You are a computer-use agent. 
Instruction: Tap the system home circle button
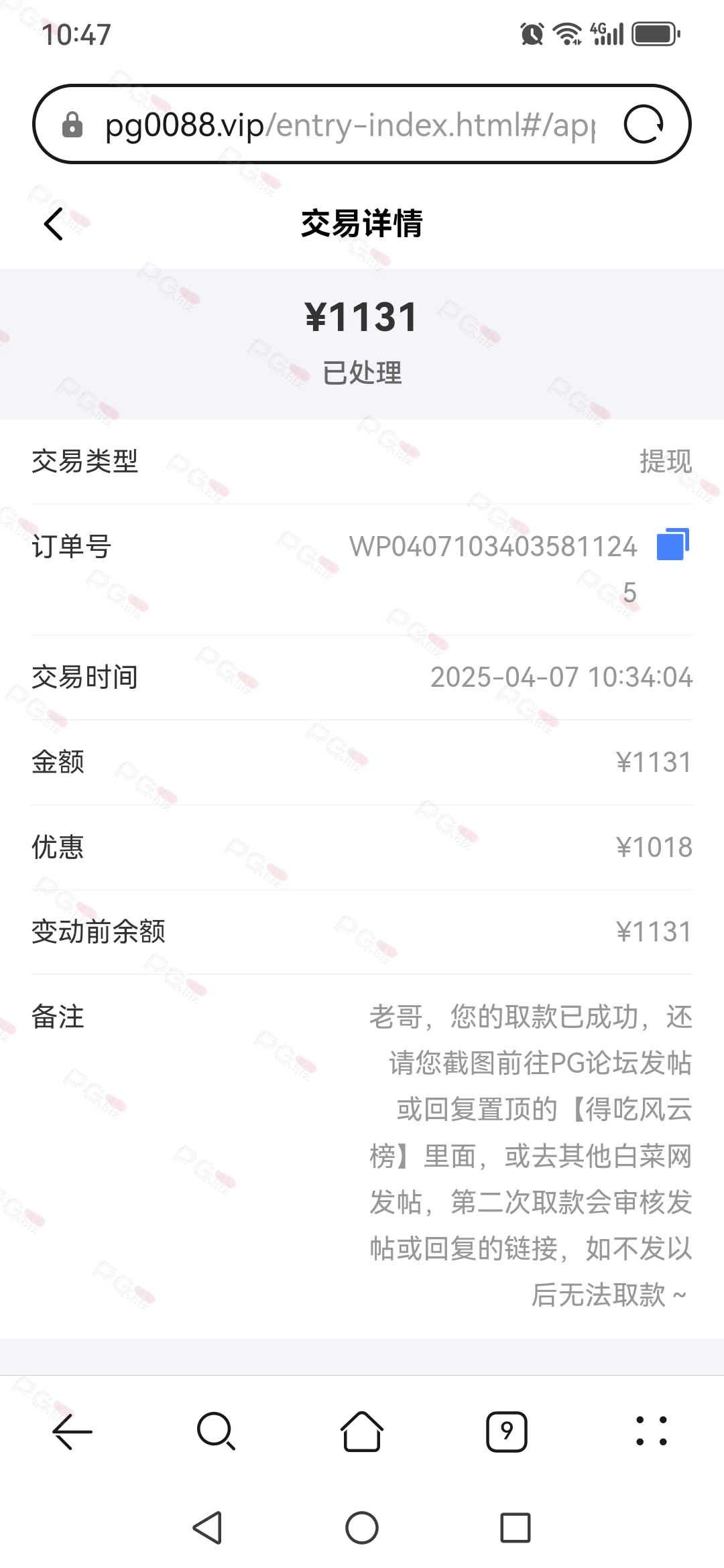(362, 1528)
